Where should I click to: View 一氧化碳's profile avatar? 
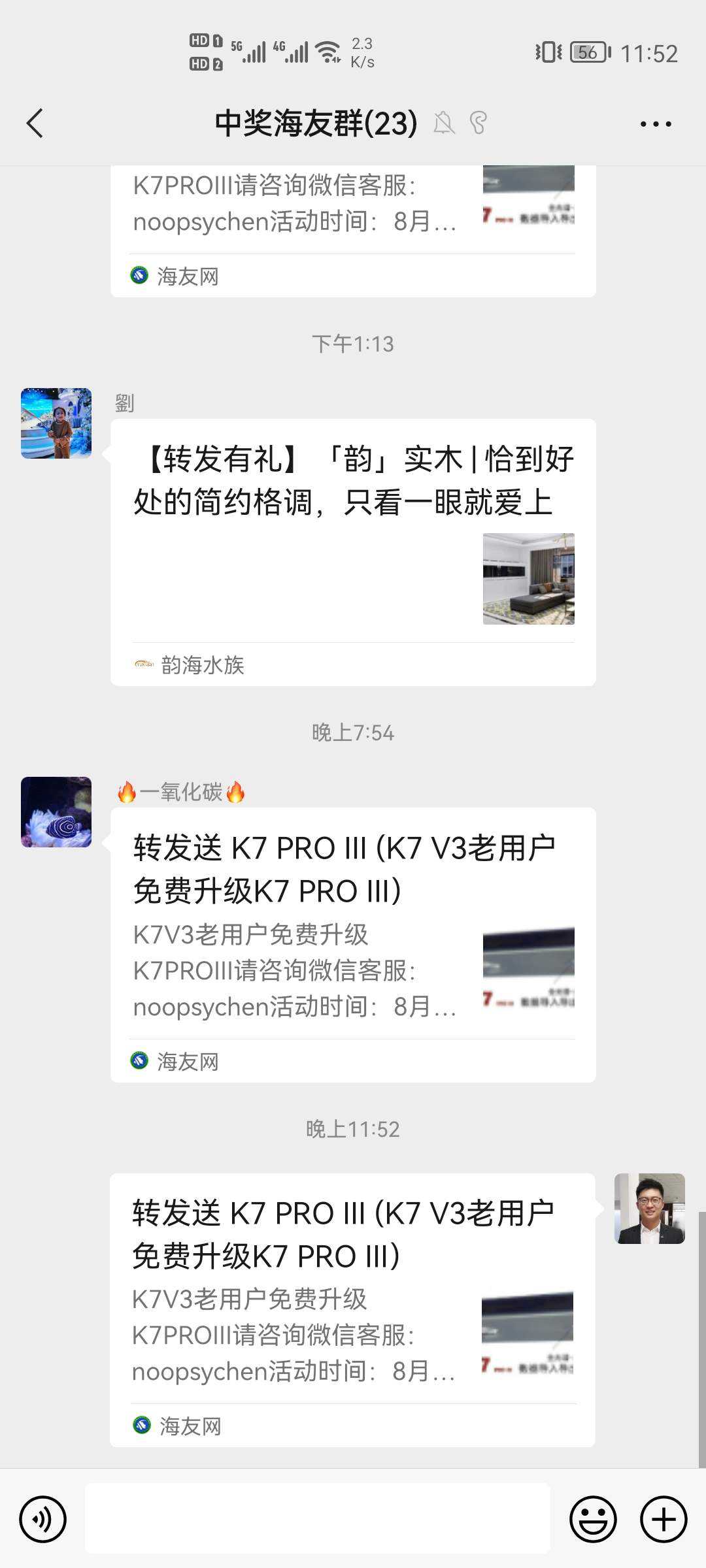(56, 812)
